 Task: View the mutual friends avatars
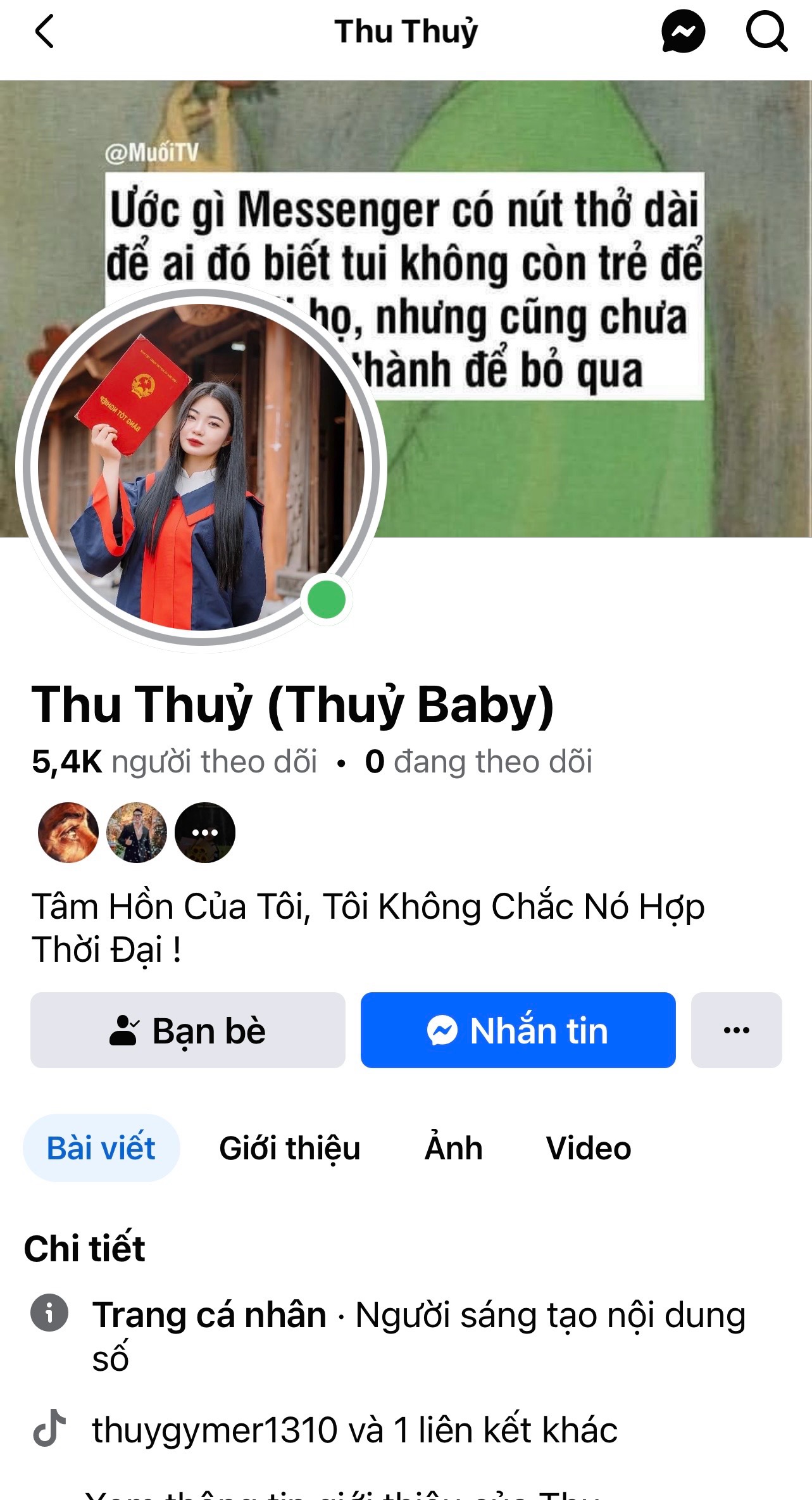click(x=136, y=832)
